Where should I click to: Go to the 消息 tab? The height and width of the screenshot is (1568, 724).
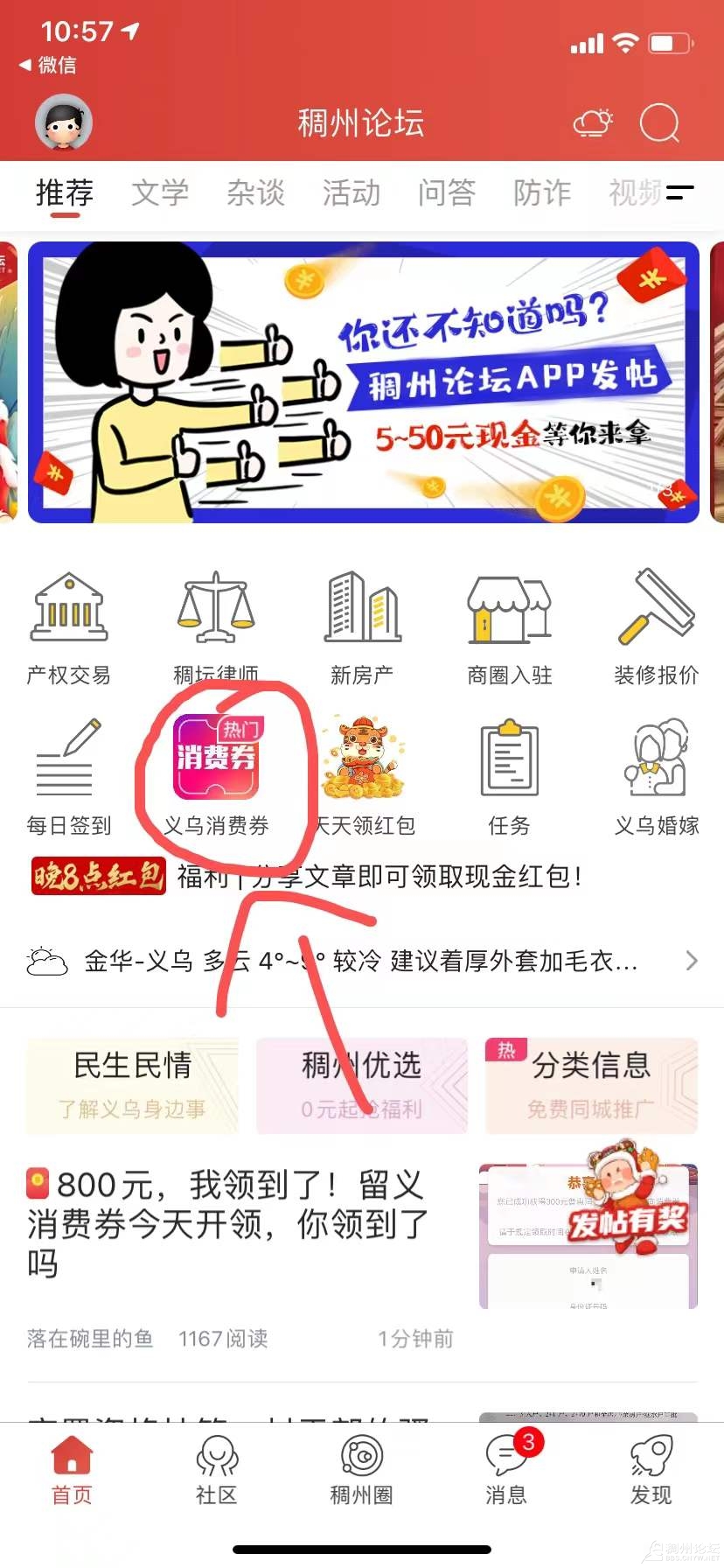(507, 1470)
